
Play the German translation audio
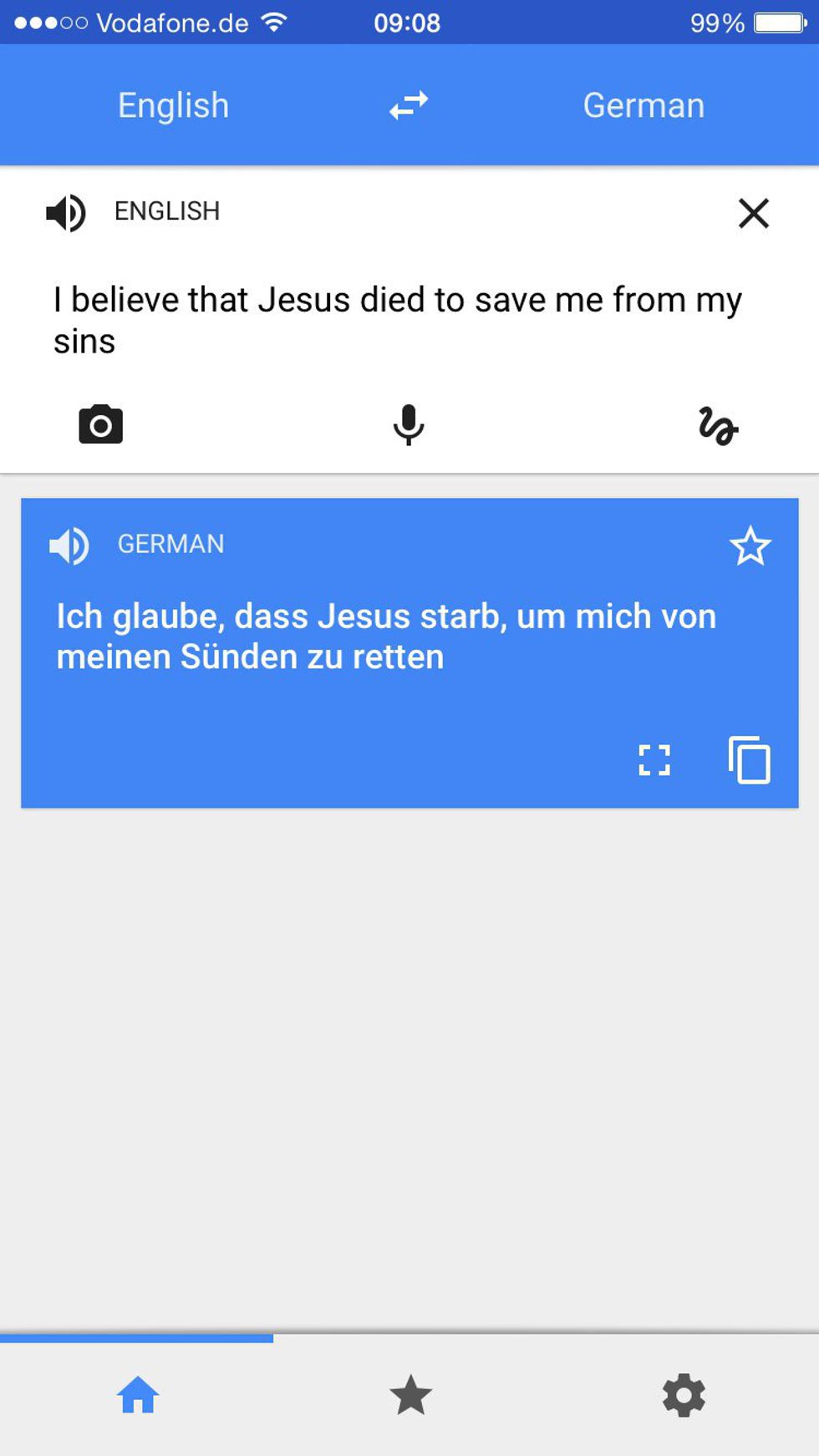tap(69, 546)
